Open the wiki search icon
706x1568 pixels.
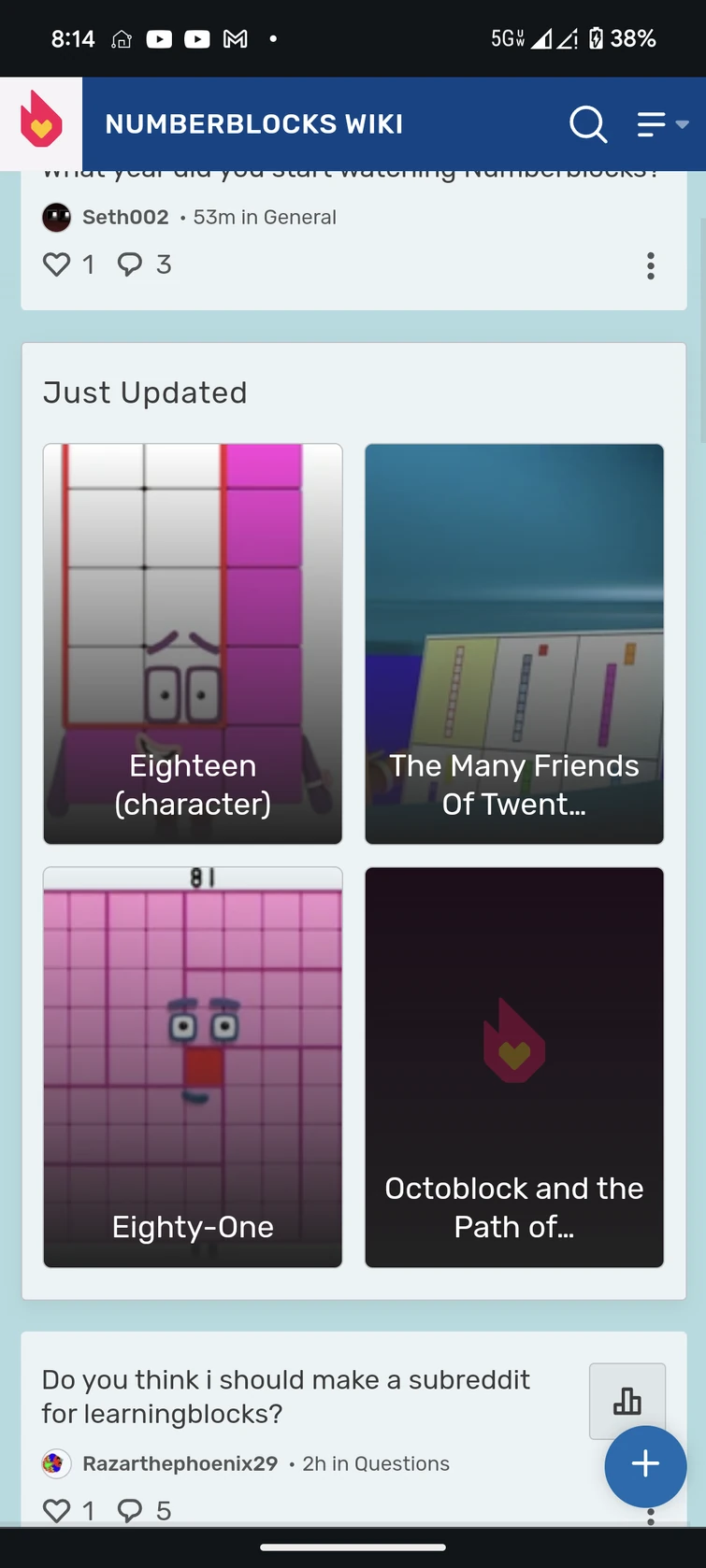588,122
